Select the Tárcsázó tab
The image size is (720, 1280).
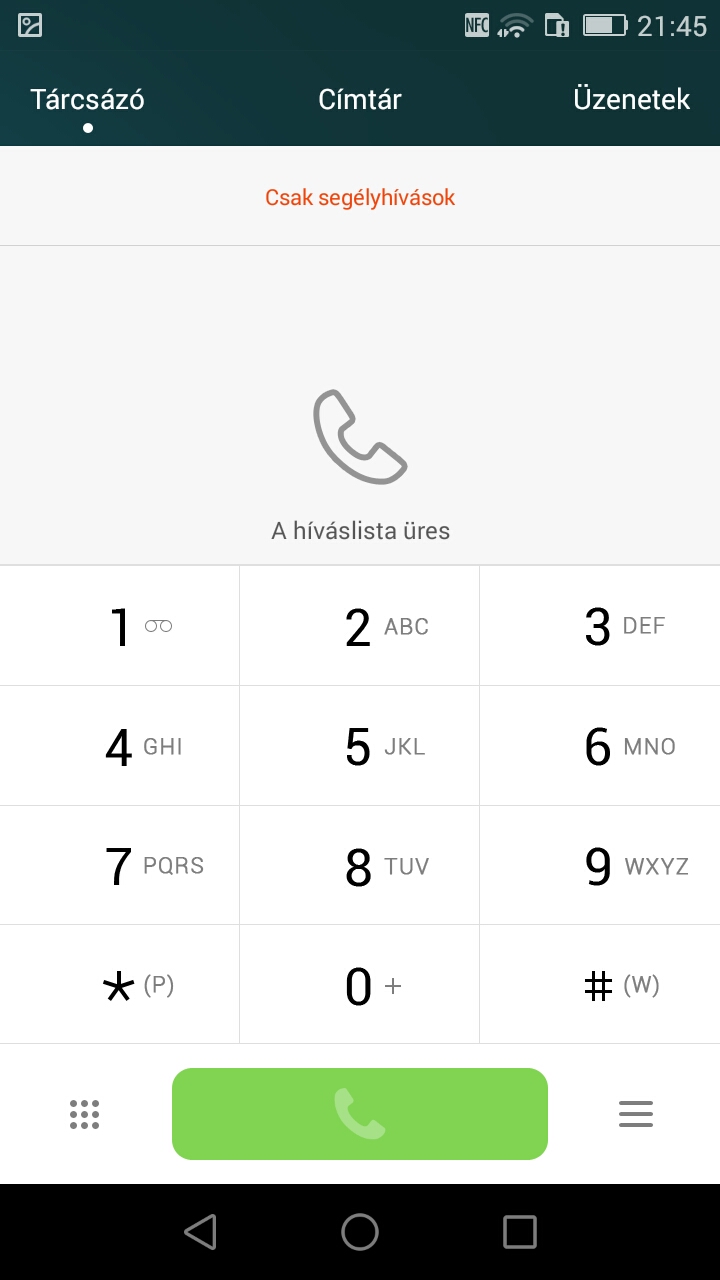click(x=88, y=100)
